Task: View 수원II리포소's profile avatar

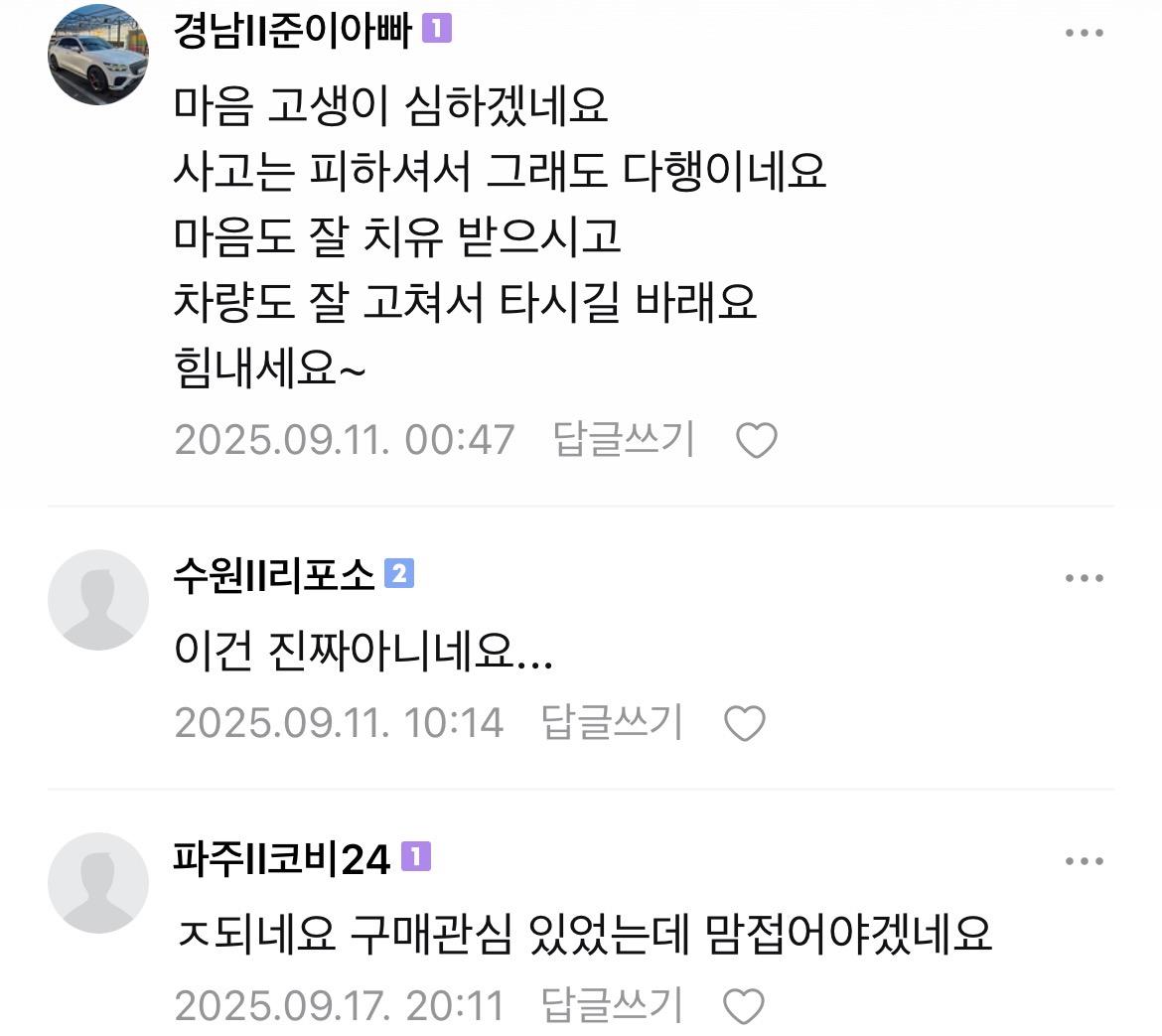Action: pyautogui.click(x=97, y=600)
